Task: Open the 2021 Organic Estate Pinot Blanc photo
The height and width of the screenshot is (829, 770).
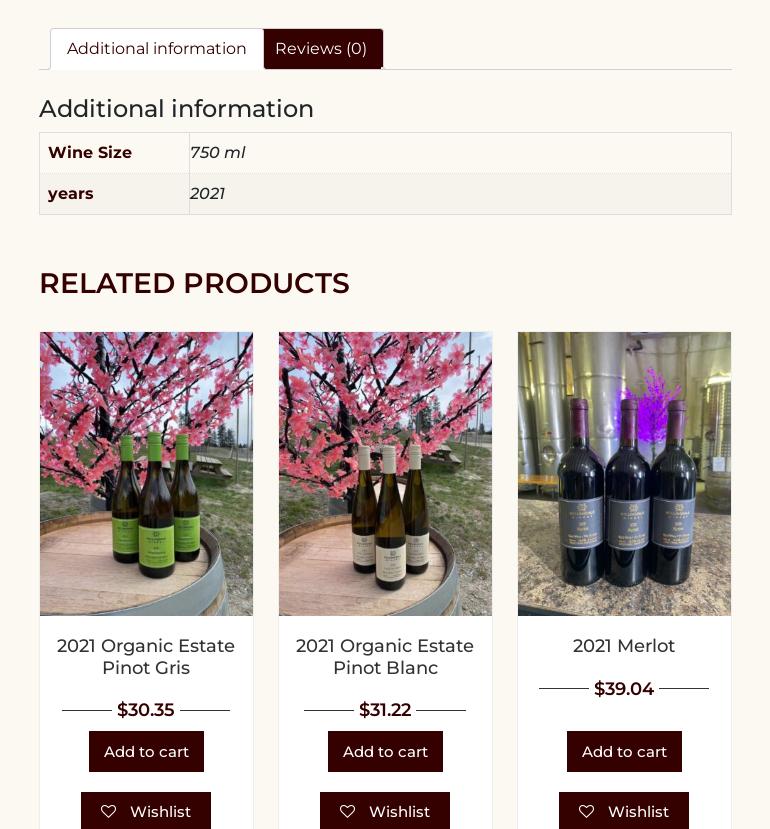Action: click(386, 474)
